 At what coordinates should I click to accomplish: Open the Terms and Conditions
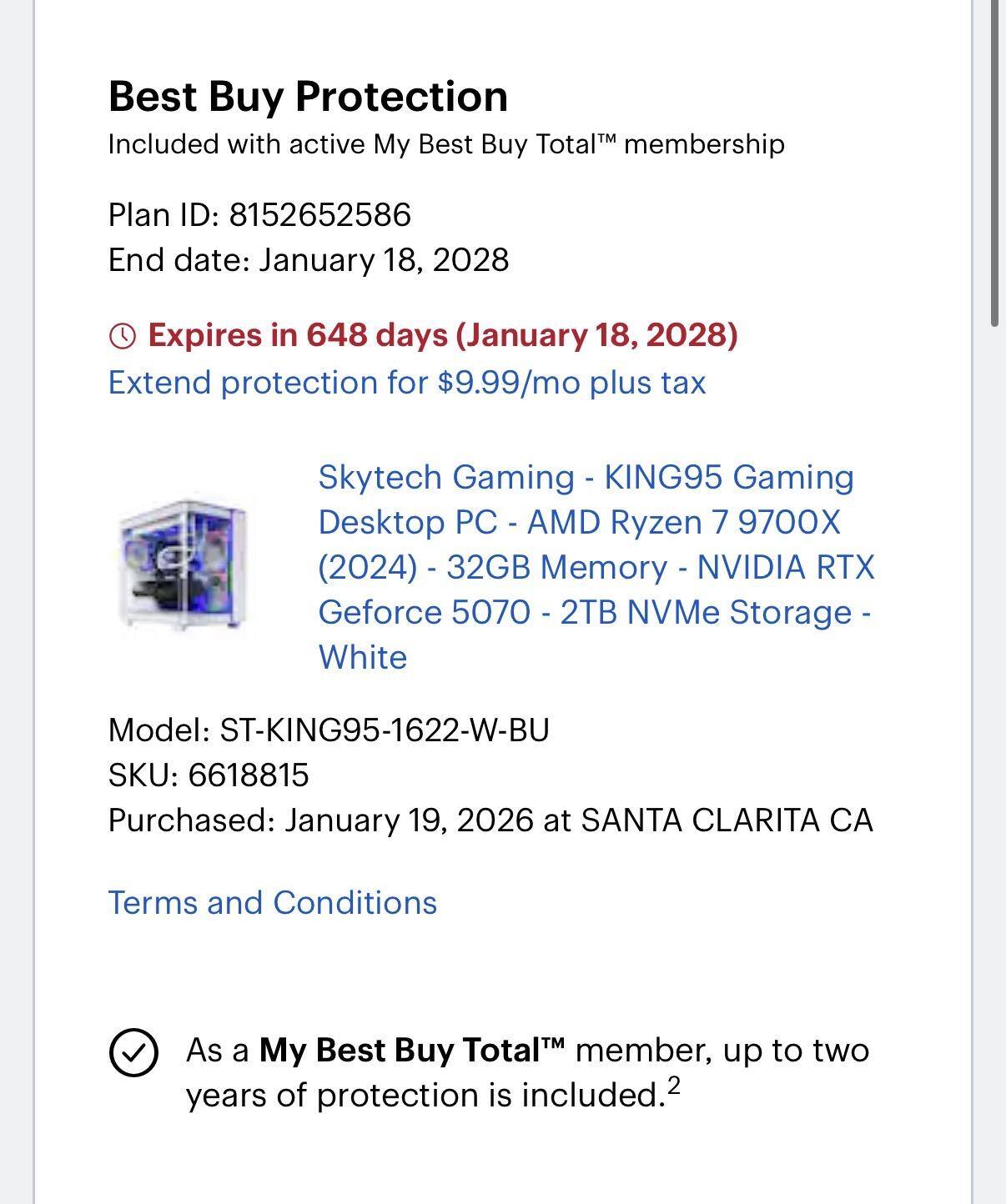click(273, 901)
